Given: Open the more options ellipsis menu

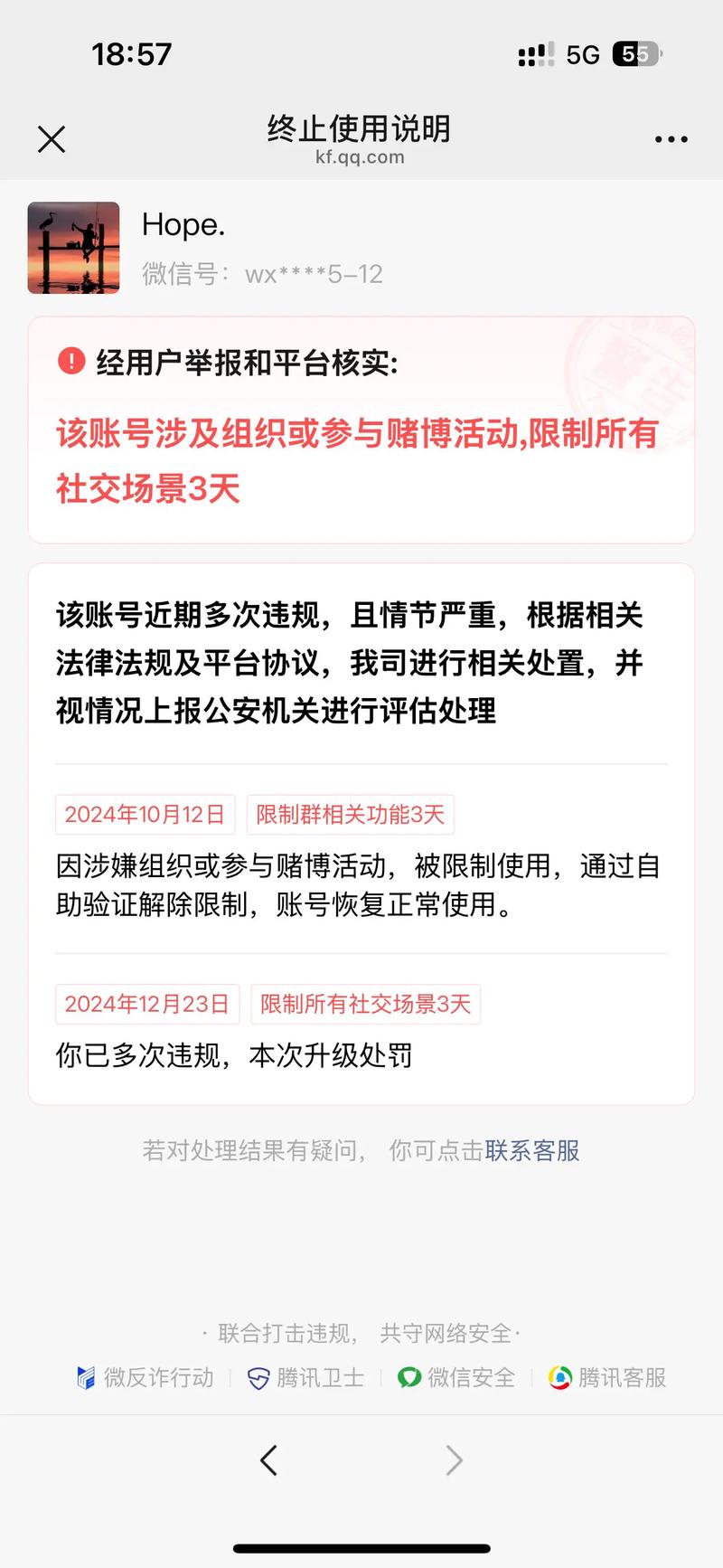Looking at the screenshot, I should (671, 137).
